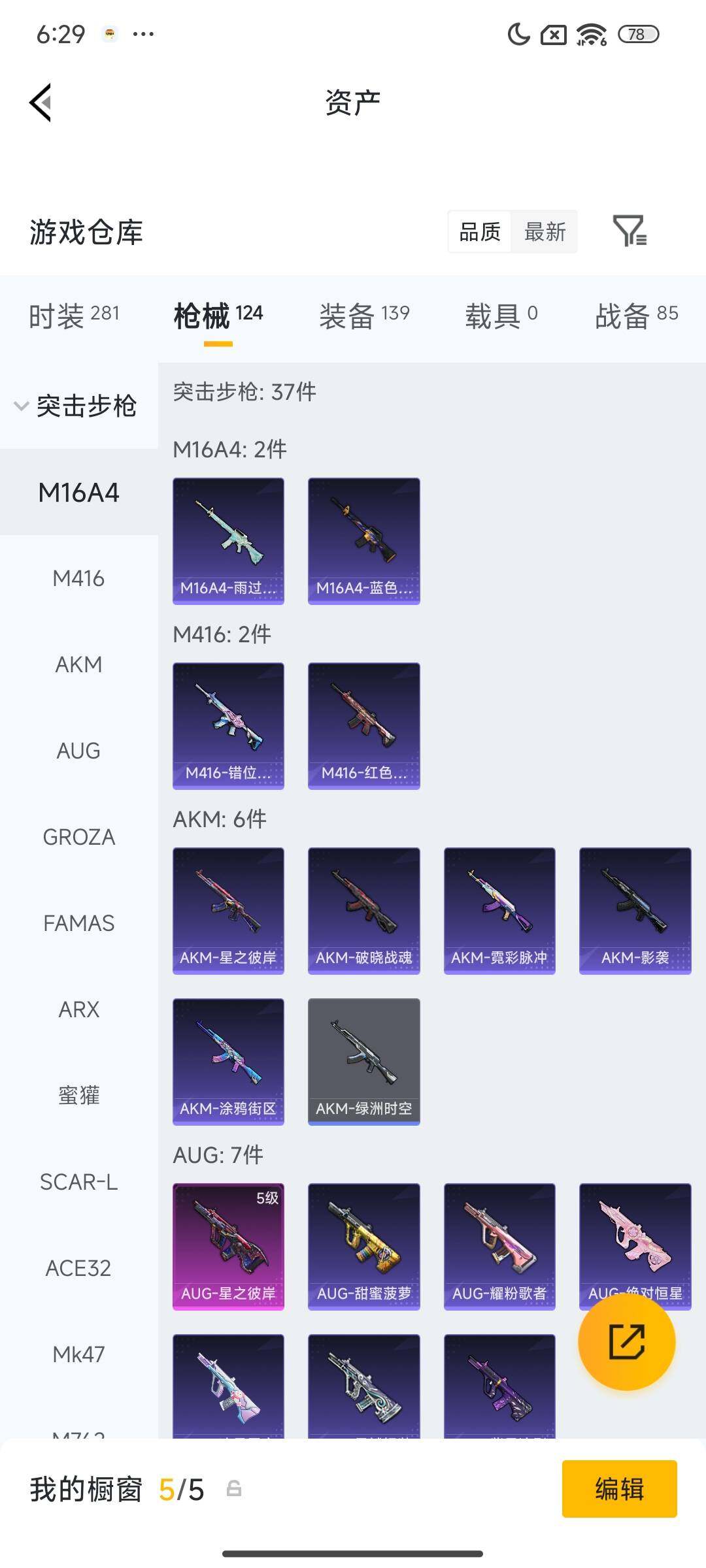The width and height of the screenshot is (706, 1568).
Task: Tap 编辑 to edit my showcase
Action: tap(619, 1489)
